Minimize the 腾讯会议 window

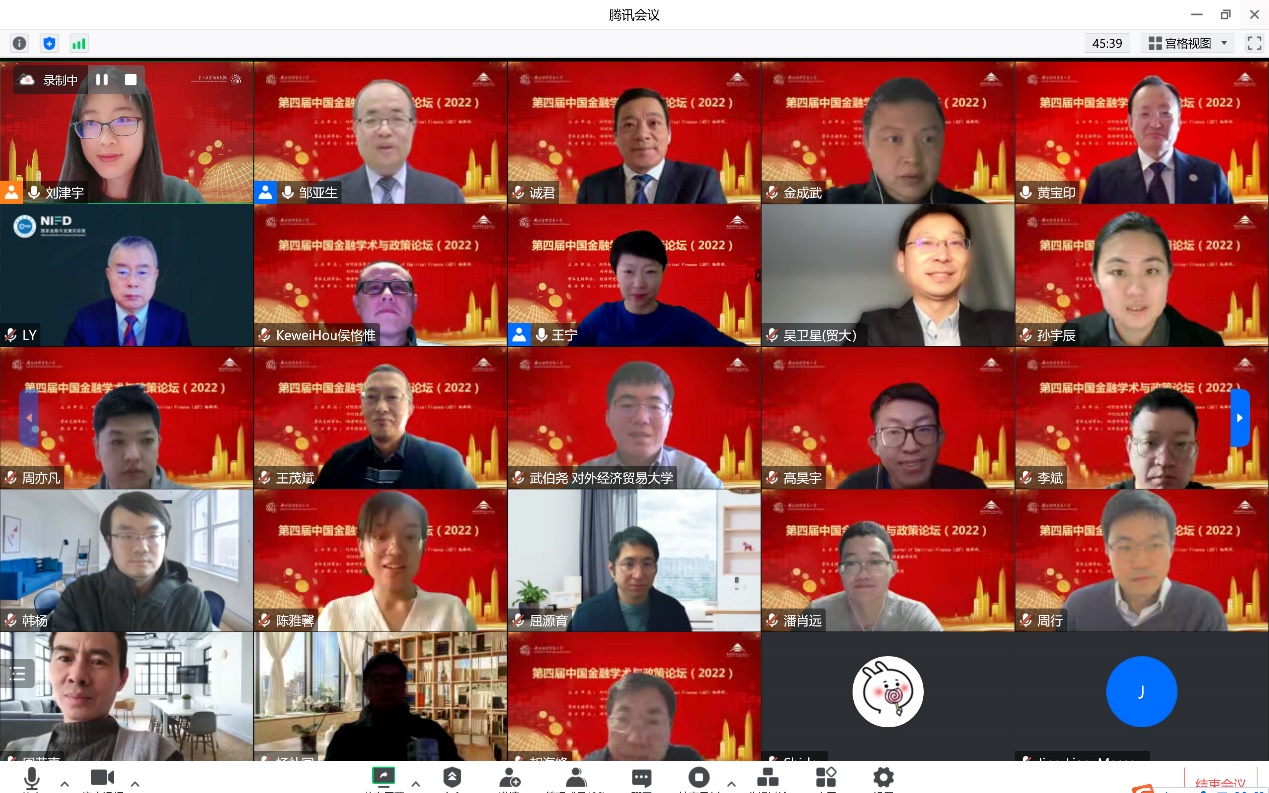(1196, 14)
